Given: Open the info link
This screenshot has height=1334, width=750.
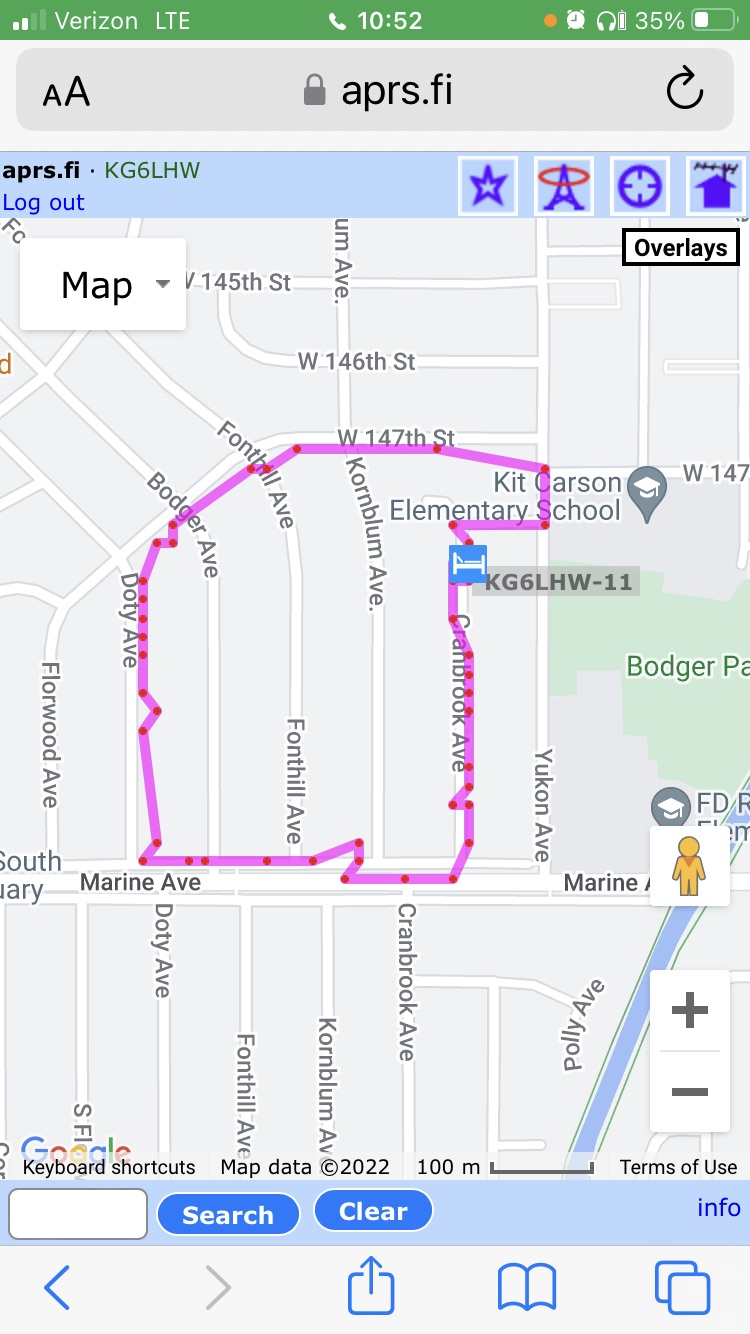Looking at the screenshot, I should [x=719, y=1208].
